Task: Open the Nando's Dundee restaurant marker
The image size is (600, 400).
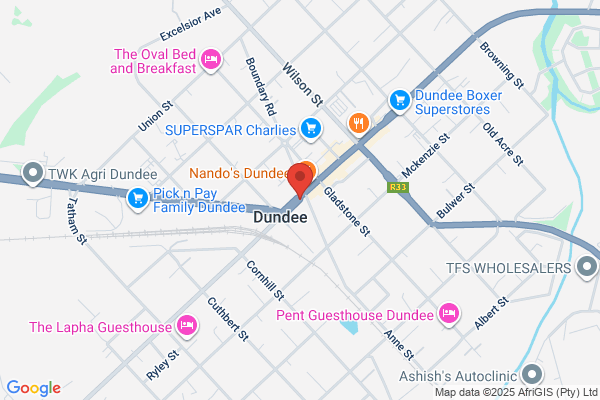Action: 309,169
